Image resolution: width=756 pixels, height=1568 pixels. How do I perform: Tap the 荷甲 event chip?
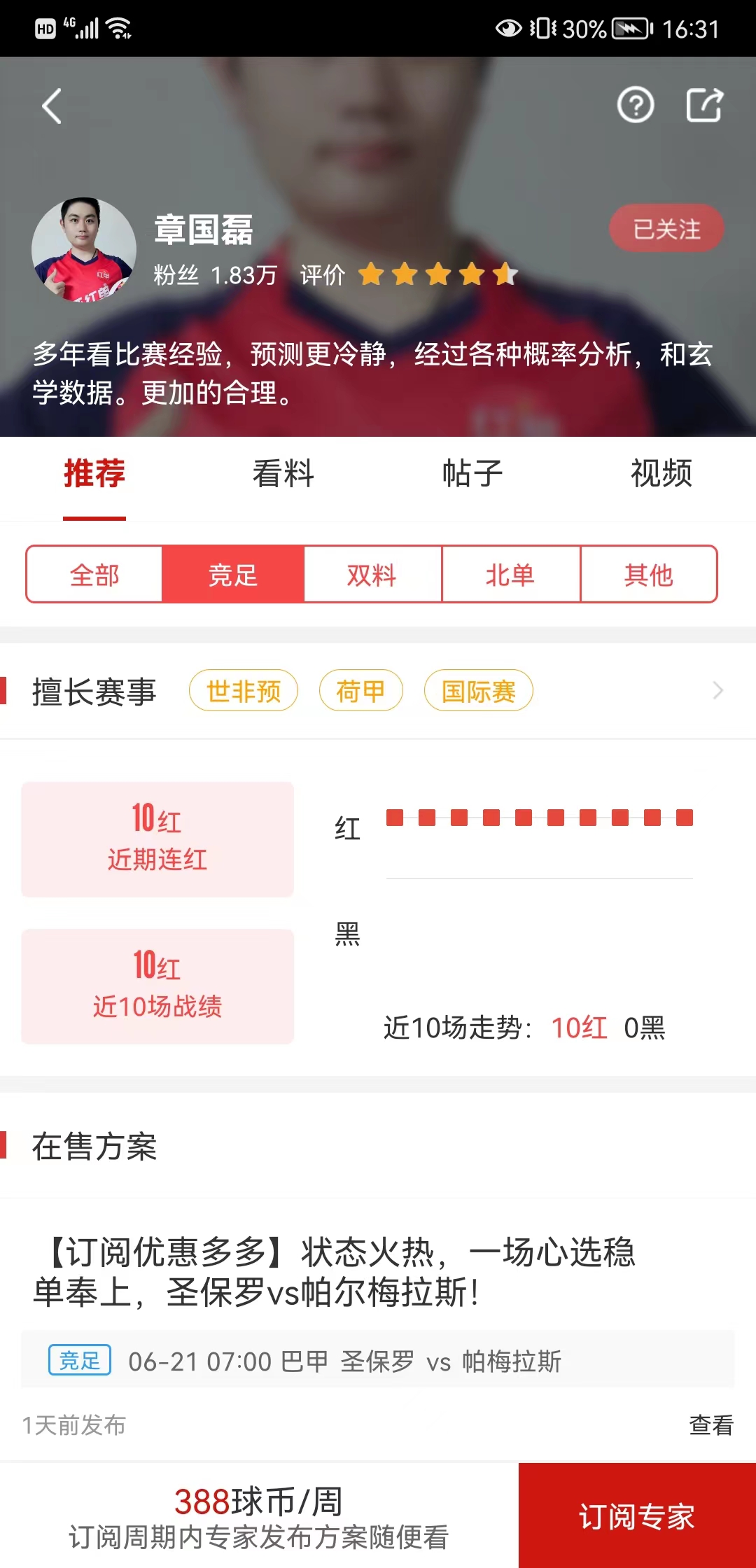(360, 691)
